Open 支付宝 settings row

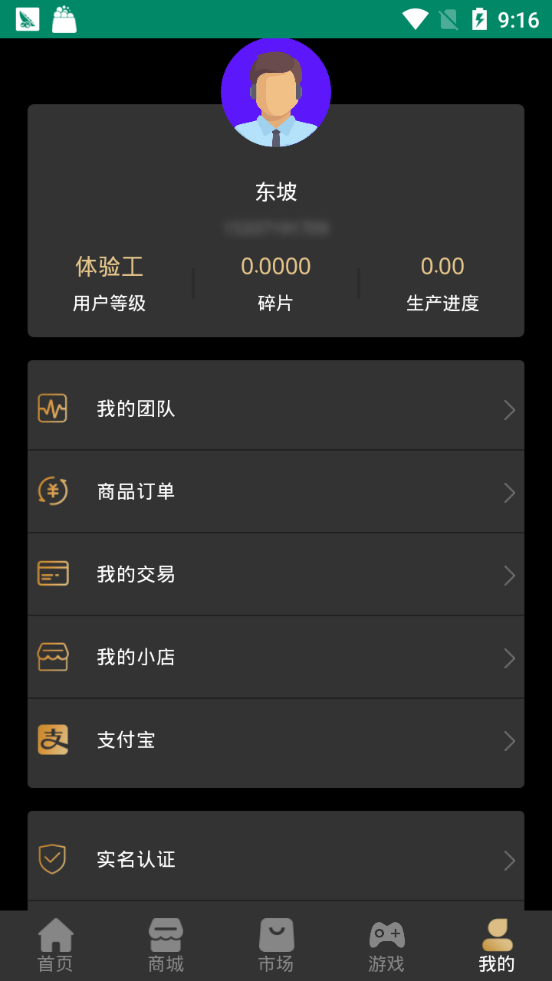(x=276, y=740)
